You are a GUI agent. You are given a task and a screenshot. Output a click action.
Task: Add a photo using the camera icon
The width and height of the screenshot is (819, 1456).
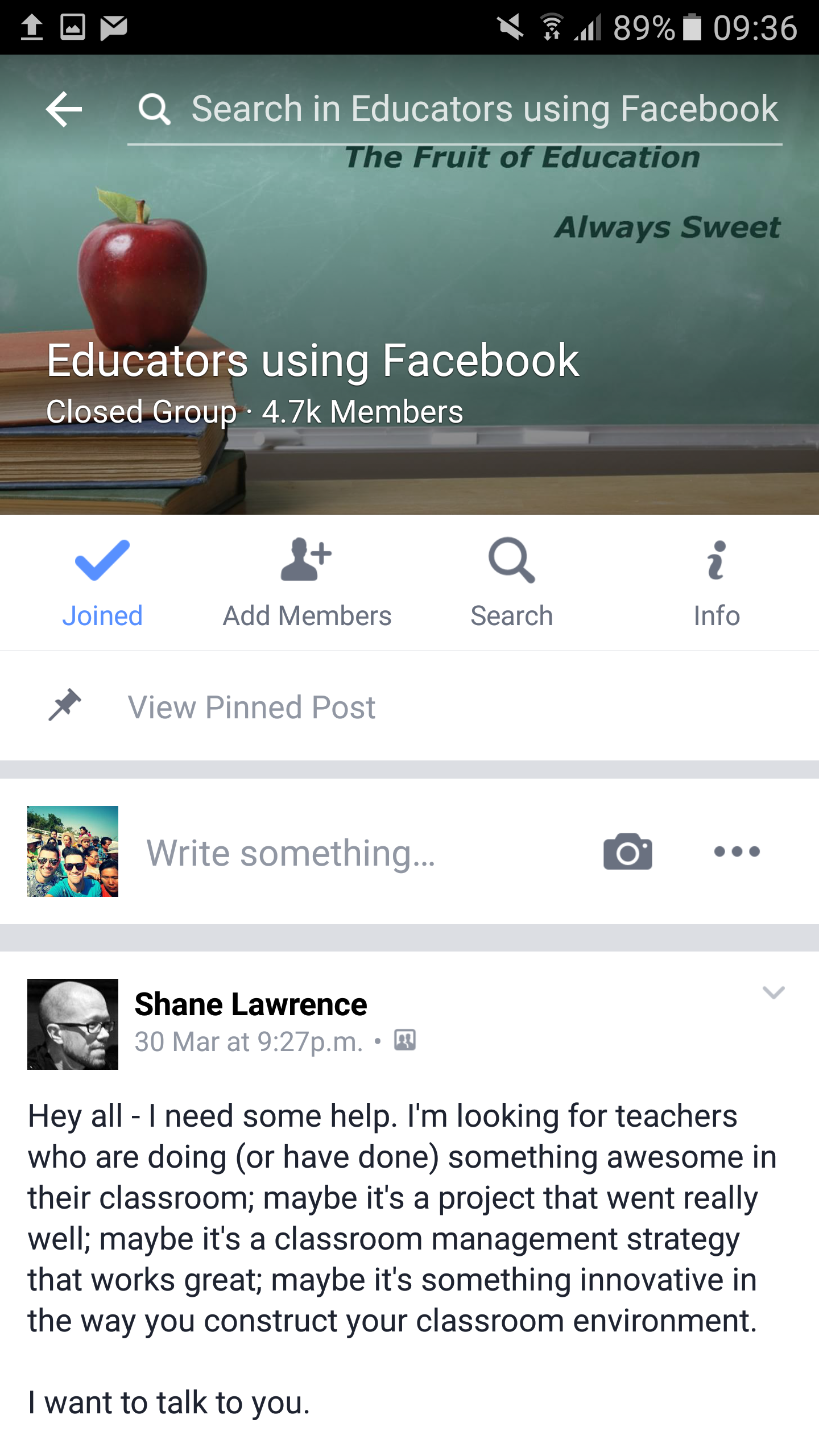point(627,851)
